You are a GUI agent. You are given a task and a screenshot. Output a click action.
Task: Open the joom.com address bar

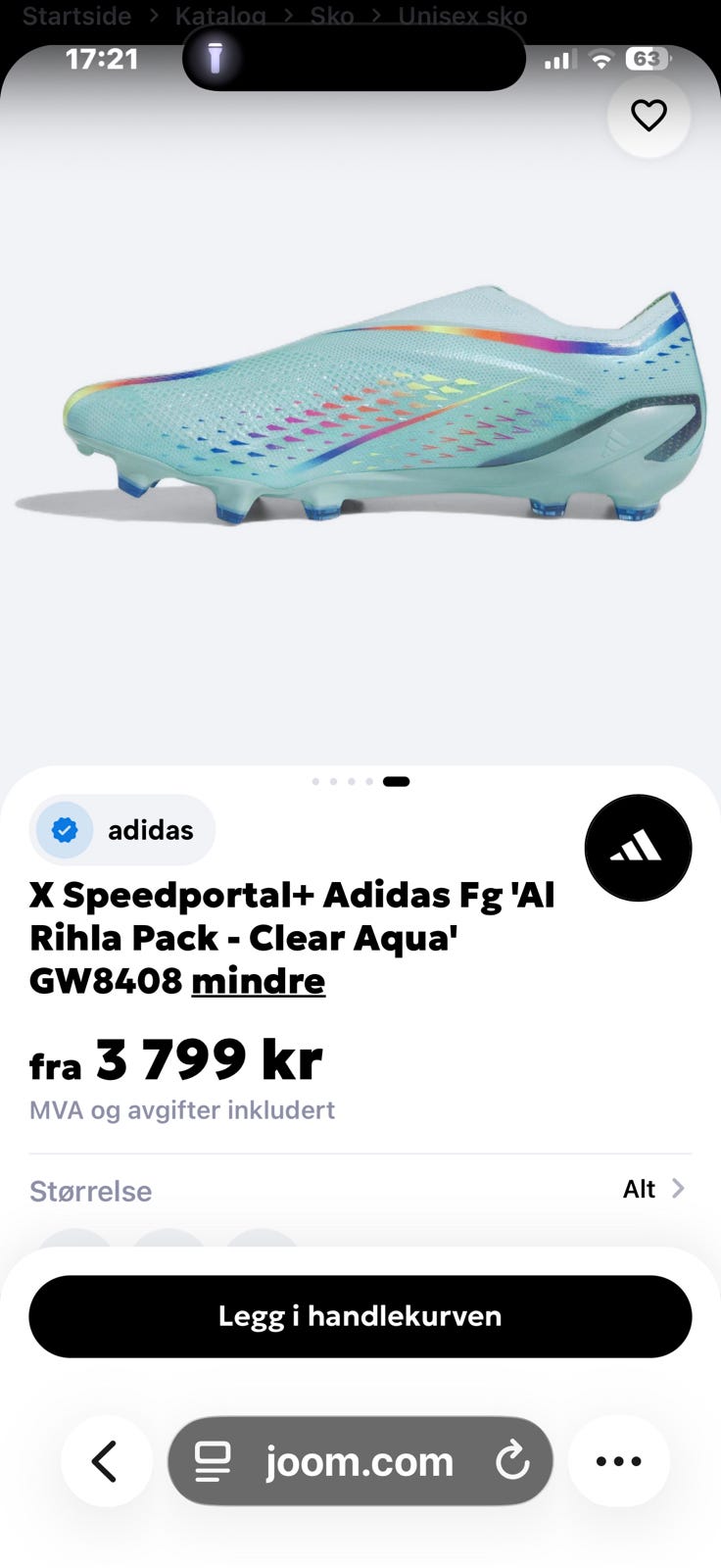(x=360, y=1461)
